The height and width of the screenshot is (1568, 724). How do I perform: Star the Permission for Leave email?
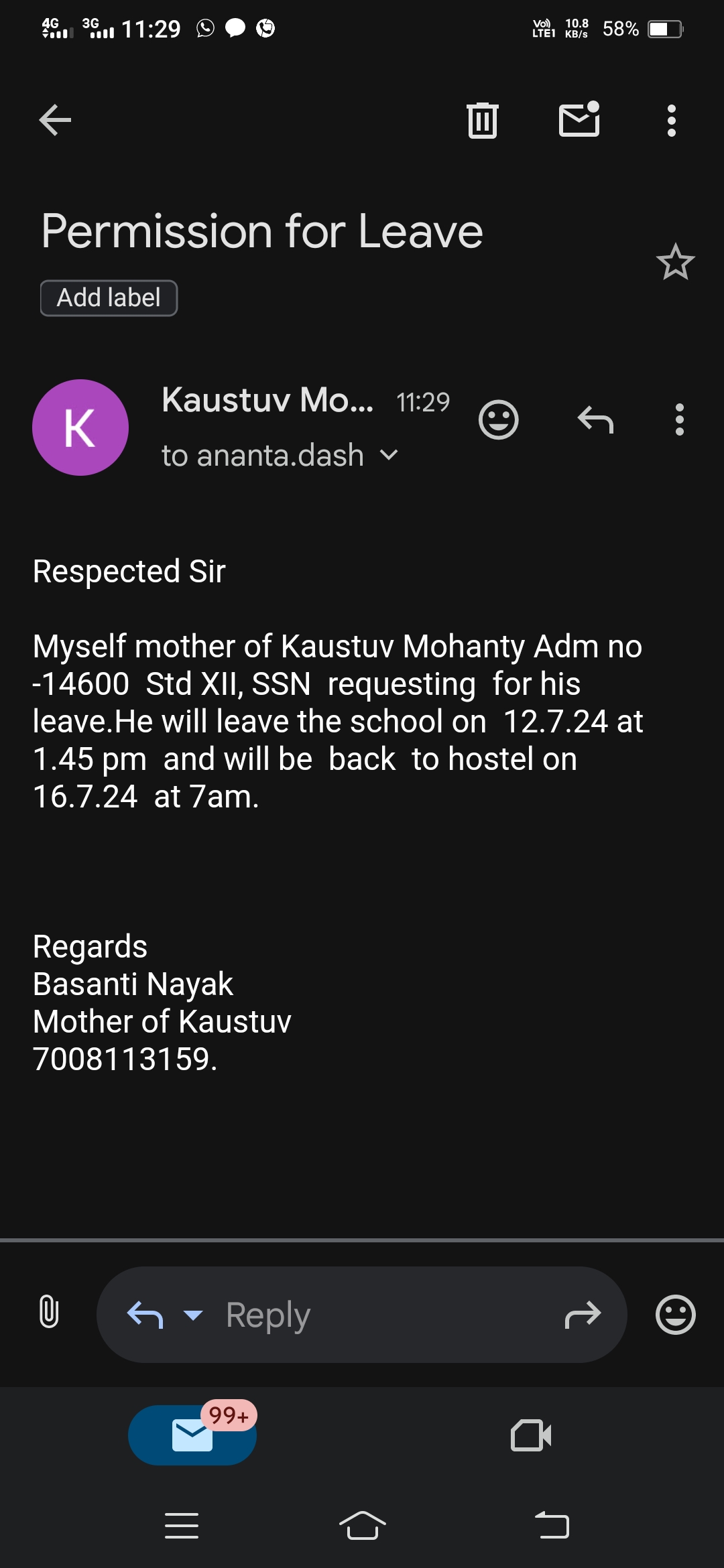(x=675, y=262)
